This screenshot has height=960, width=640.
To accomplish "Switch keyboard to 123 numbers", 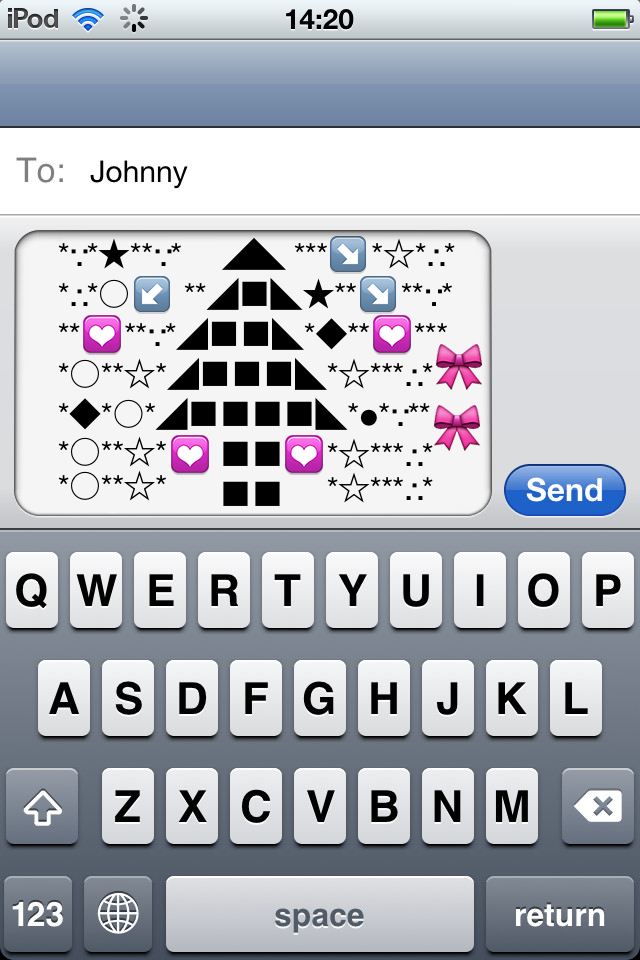I will [38, 914].
